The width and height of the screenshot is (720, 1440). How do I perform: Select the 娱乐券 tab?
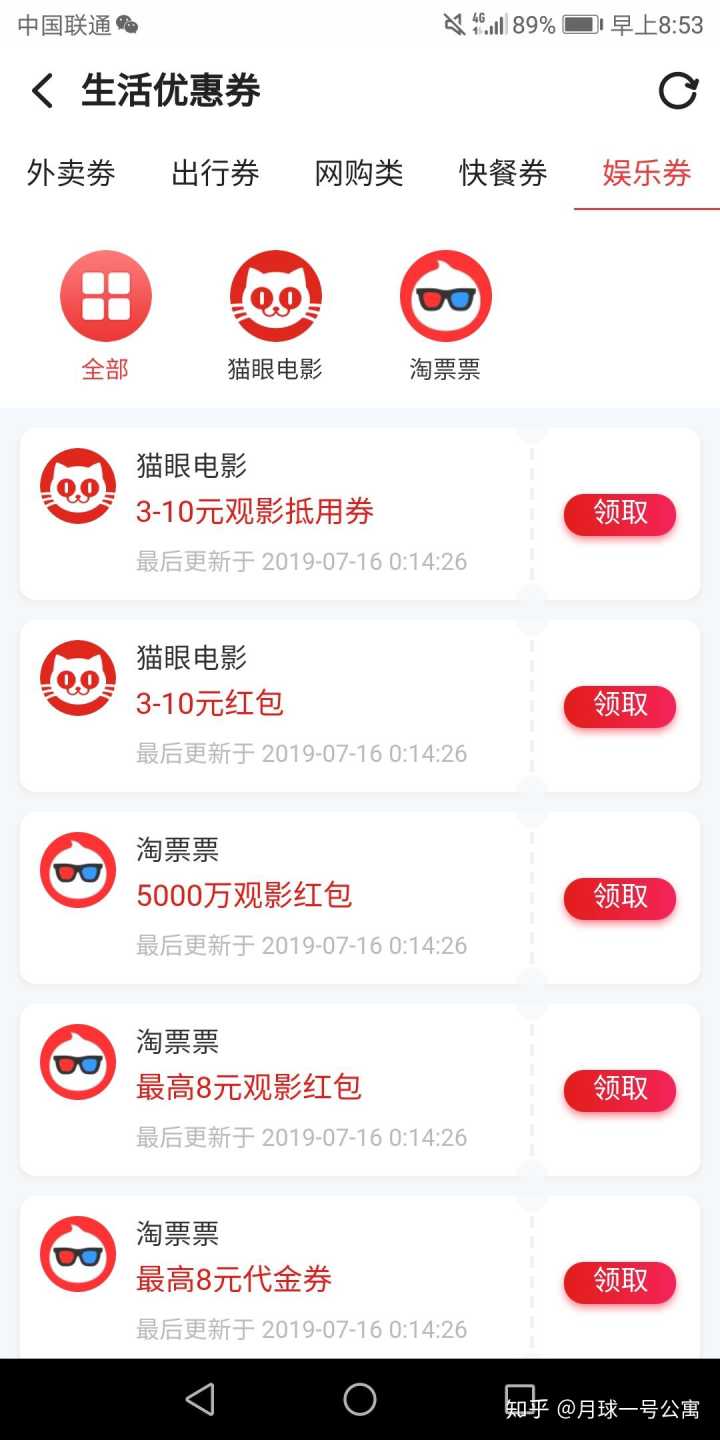point(646,173)
